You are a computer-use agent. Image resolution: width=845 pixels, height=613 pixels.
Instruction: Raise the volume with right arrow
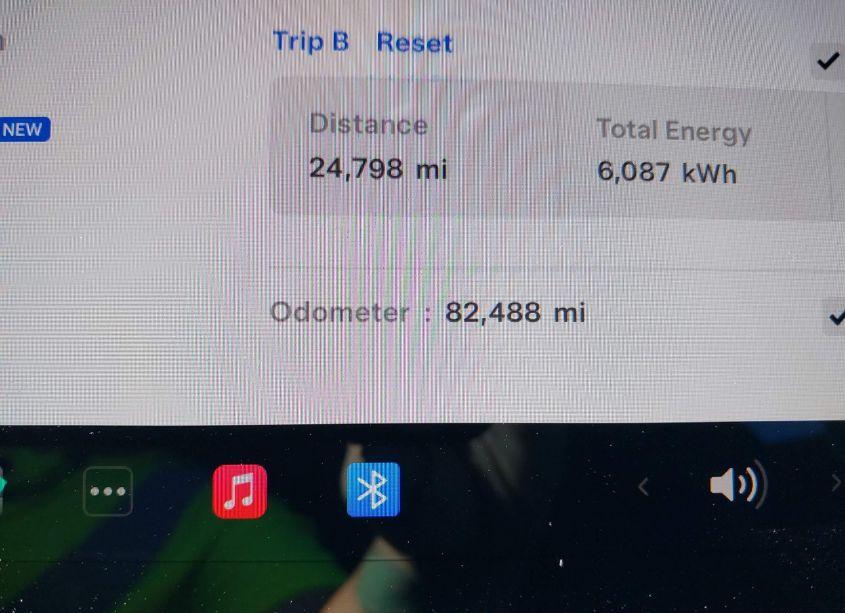pos(836,484)
